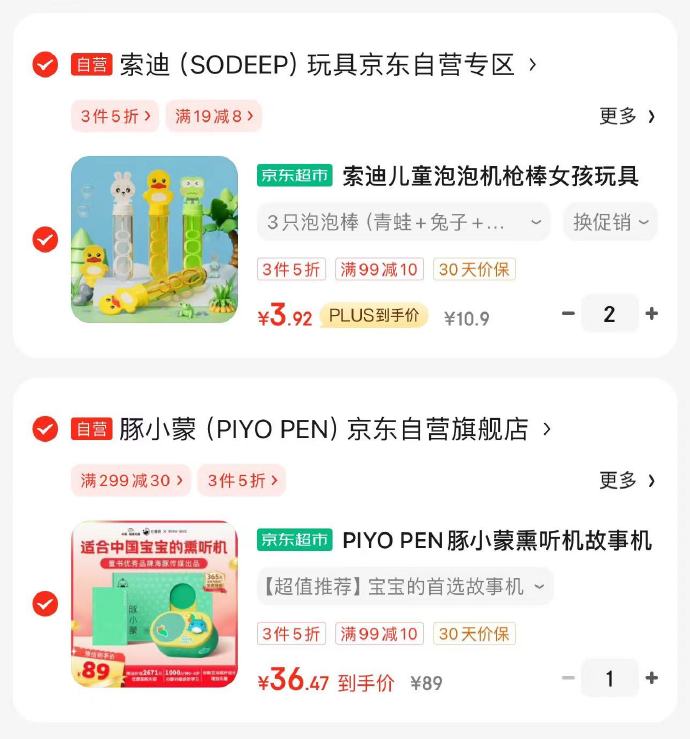This screenshot has width=690, height=739.
Task: Change the 超值推荐 variant dropdown
Action: (404, 586)
